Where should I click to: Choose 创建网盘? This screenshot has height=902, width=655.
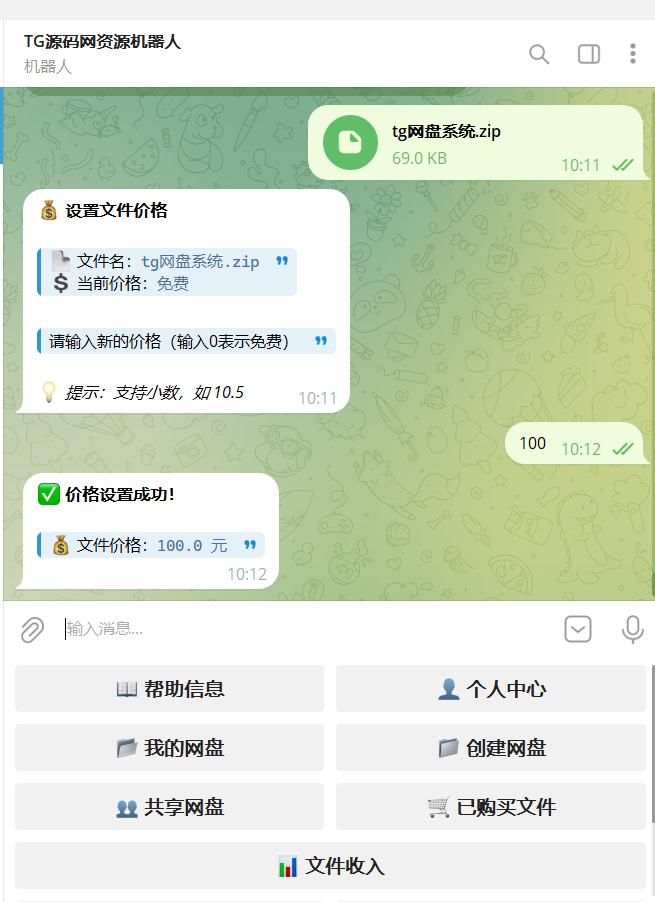[x=490, y=748]
